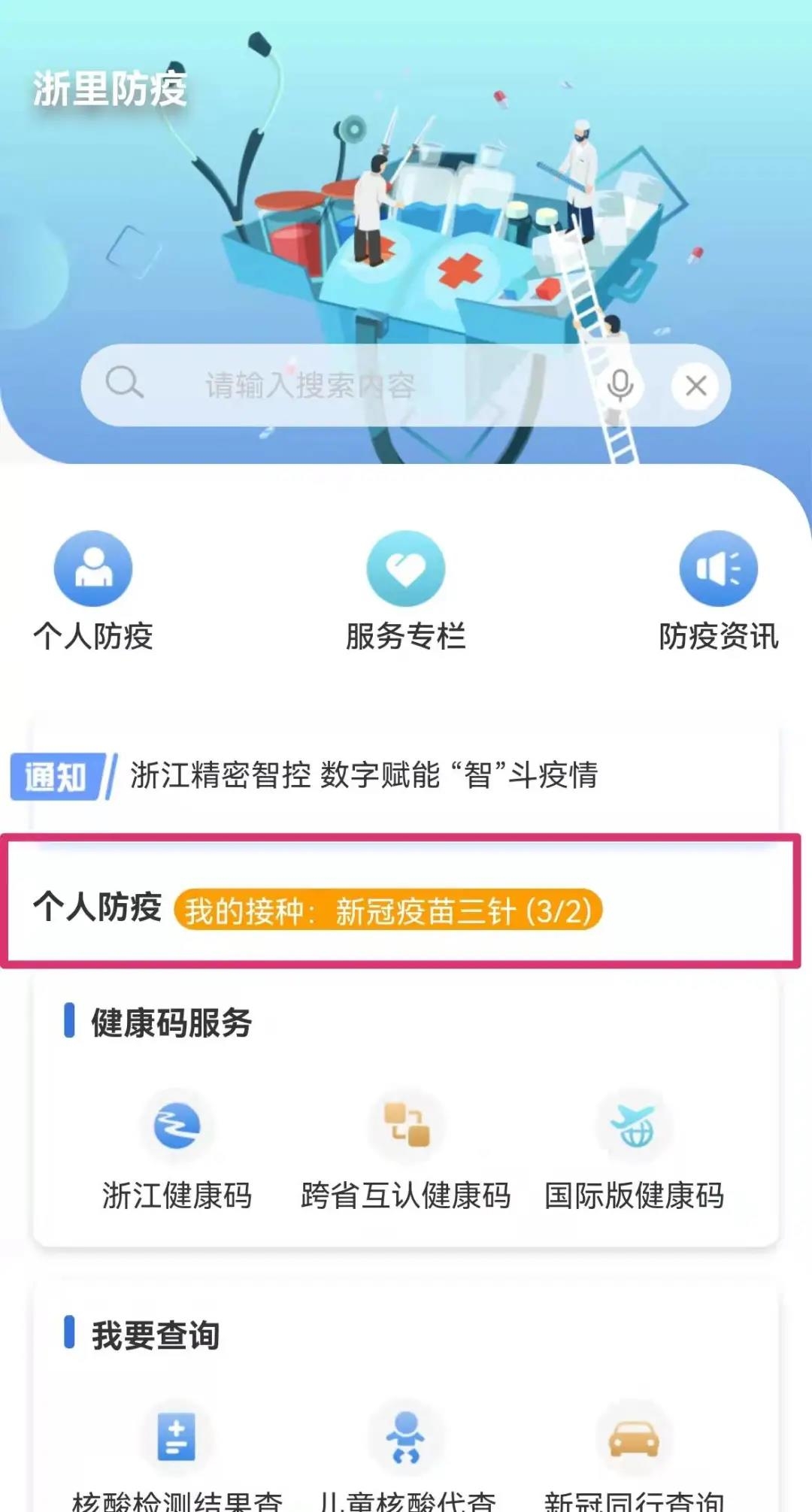Open 儿童核酸代查
The width and height of the screenshot is (812, 1512).
click(x=406, y=1457)
